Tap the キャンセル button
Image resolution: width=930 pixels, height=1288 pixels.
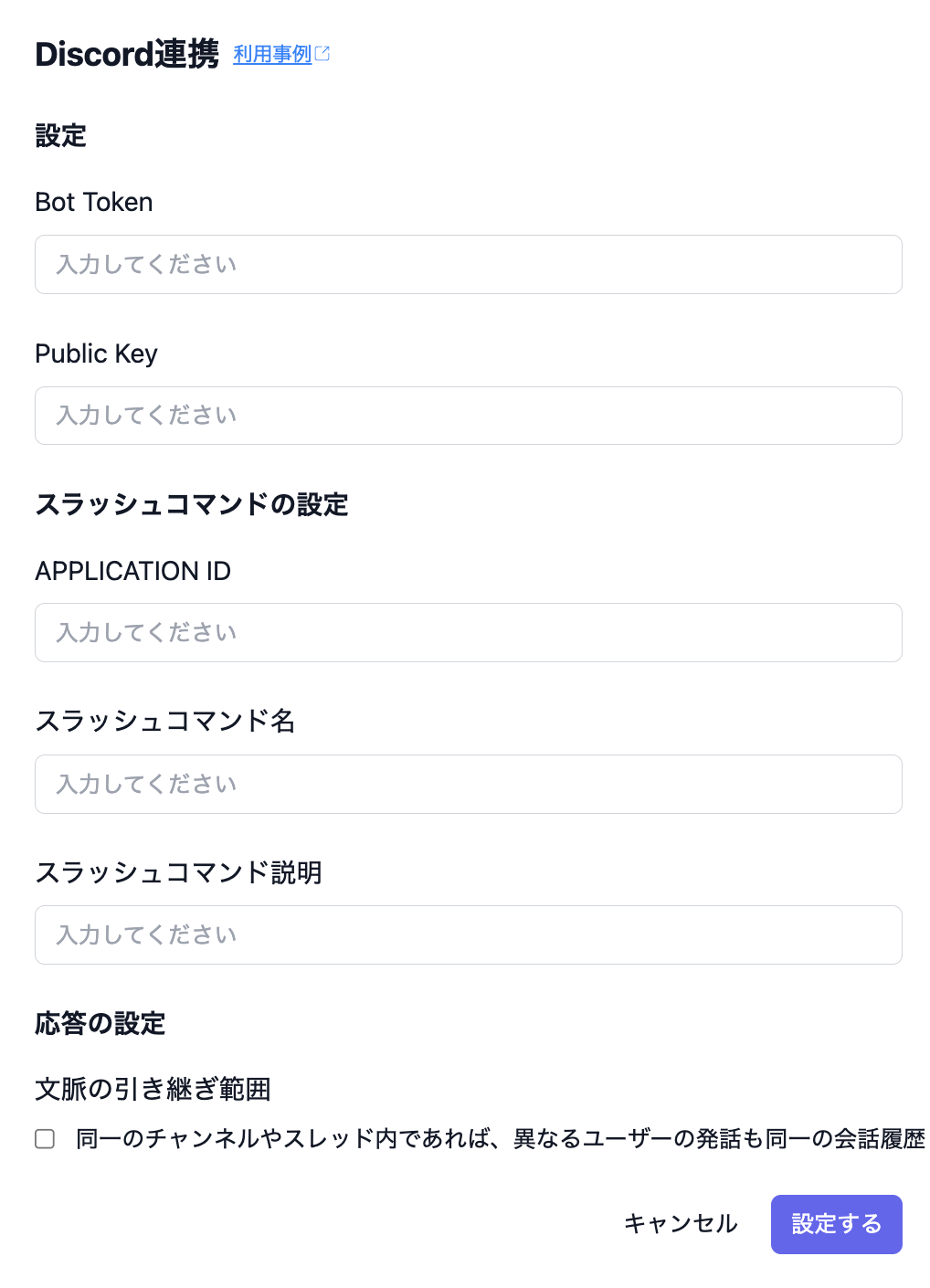681,1224
